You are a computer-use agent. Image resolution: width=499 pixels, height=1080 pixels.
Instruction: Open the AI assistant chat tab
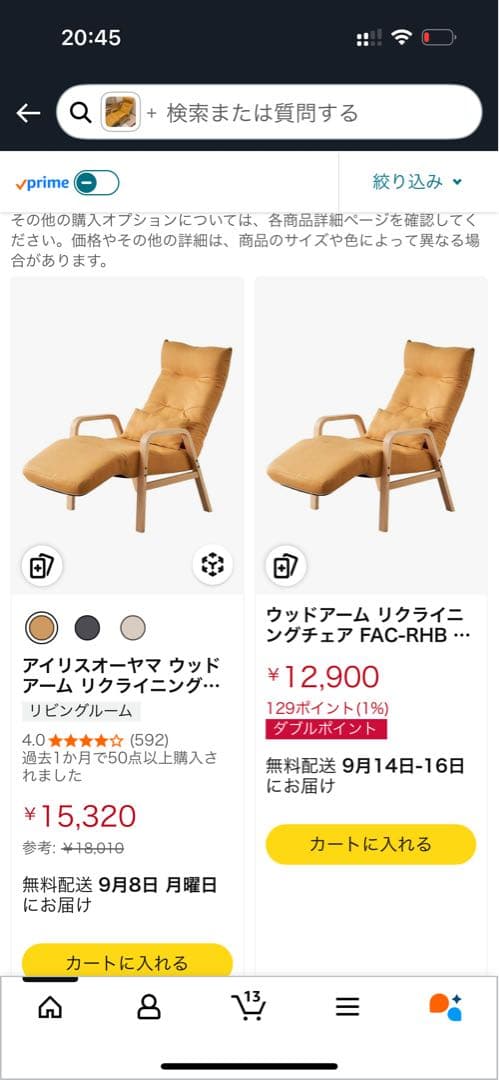point(446,1006)
